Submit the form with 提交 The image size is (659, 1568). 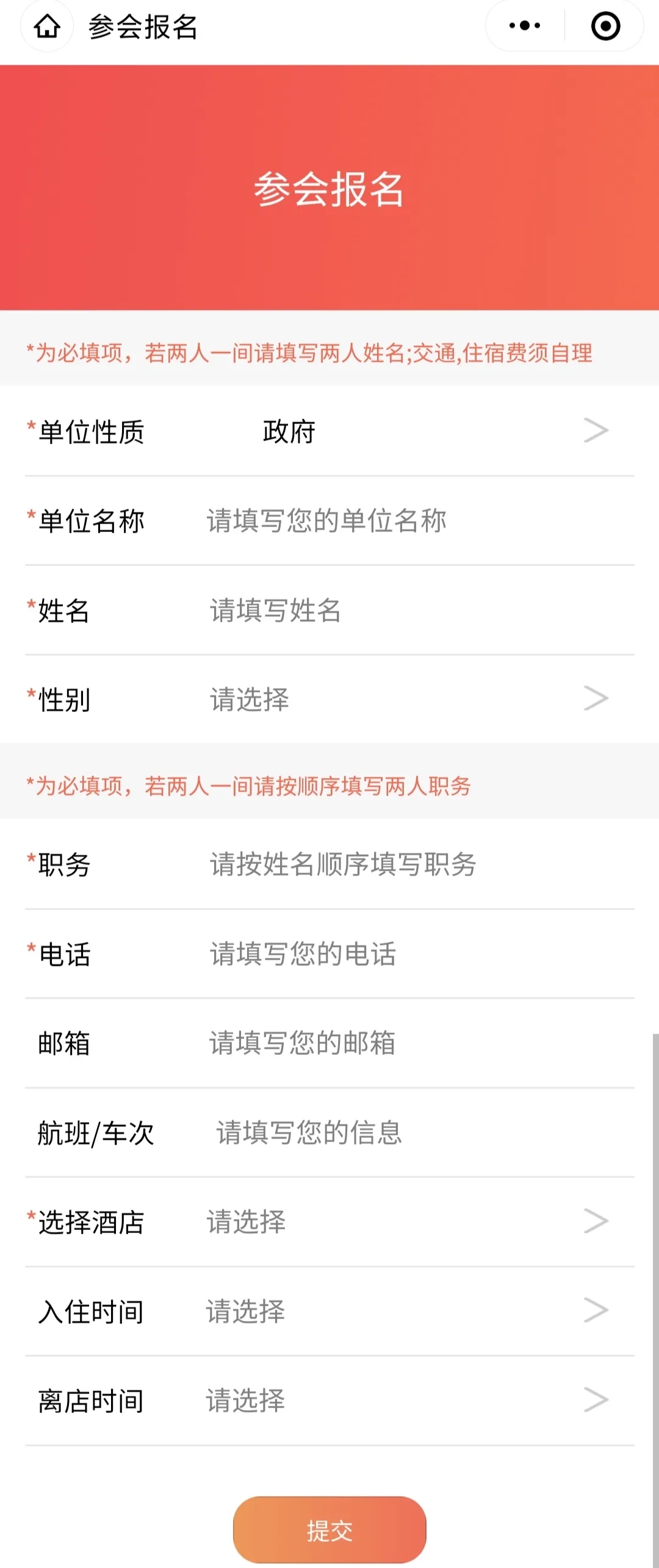(329, 1530)
